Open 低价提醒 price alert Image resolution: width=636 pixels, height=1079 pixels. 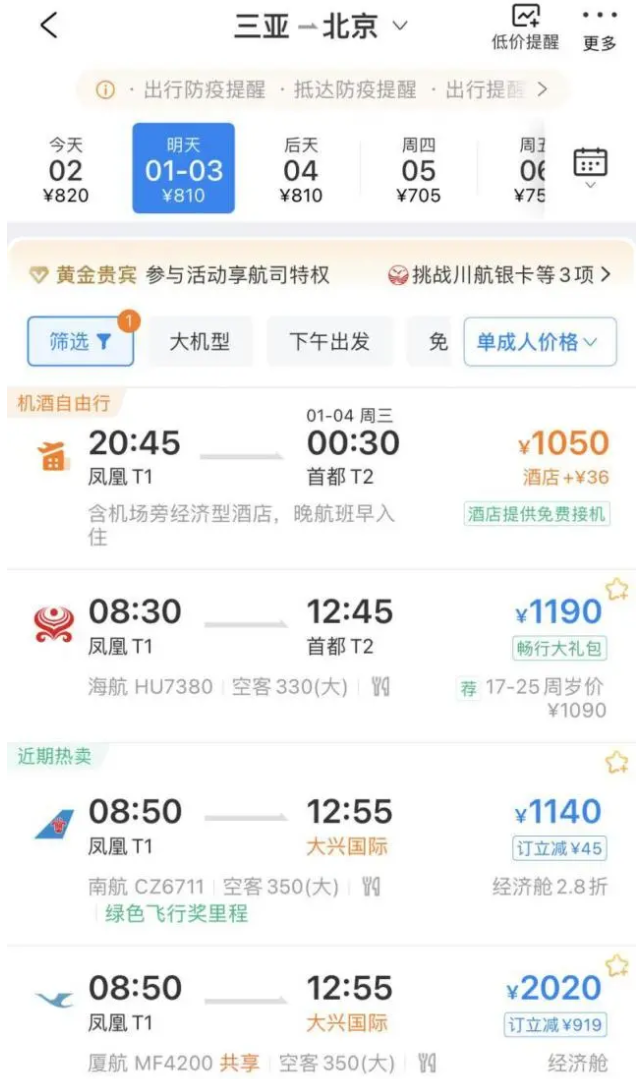coord(525,27)
